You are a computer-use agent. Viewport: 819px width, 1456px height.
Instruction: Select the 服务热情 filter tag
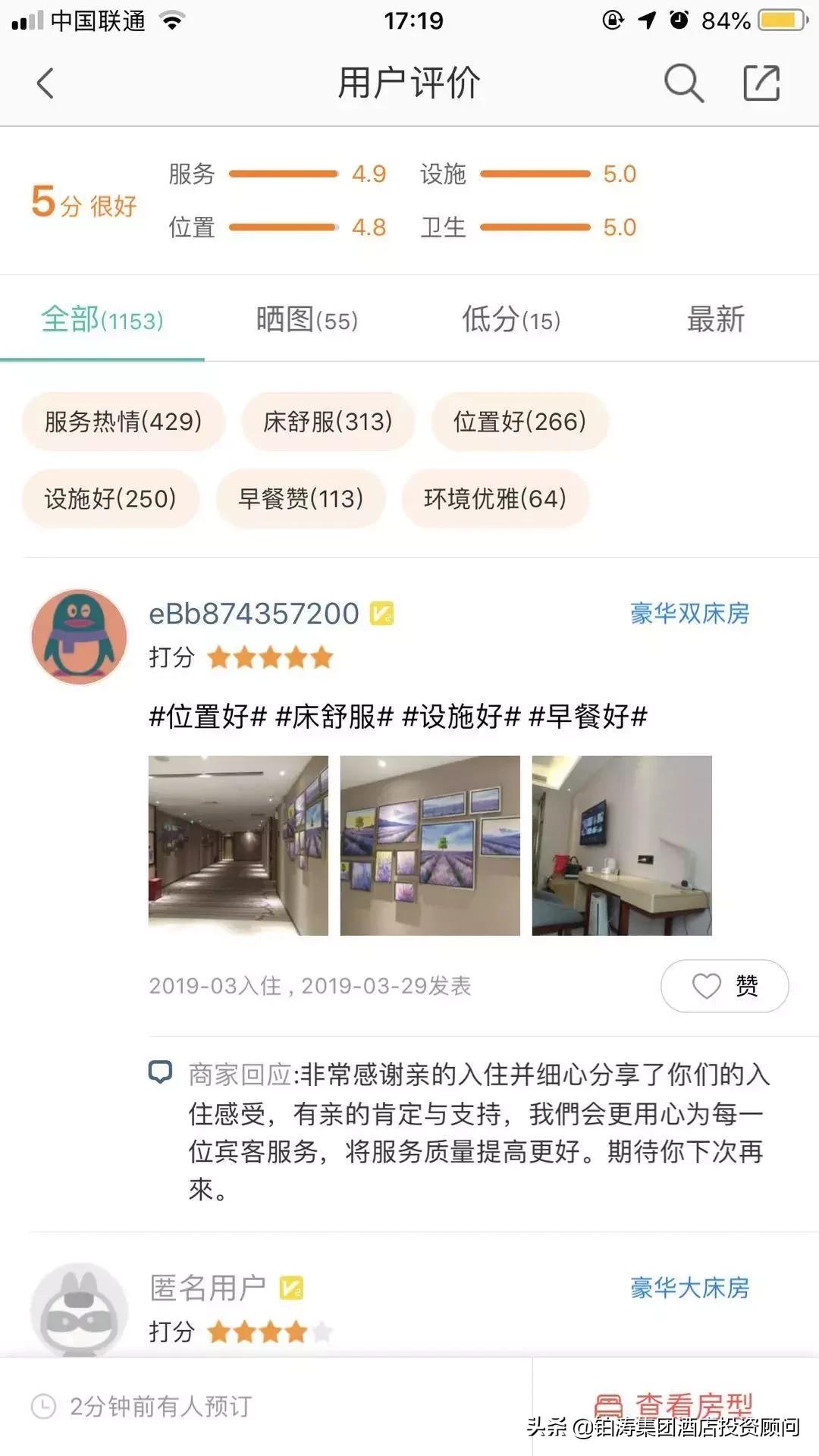[x=124, y=422]
